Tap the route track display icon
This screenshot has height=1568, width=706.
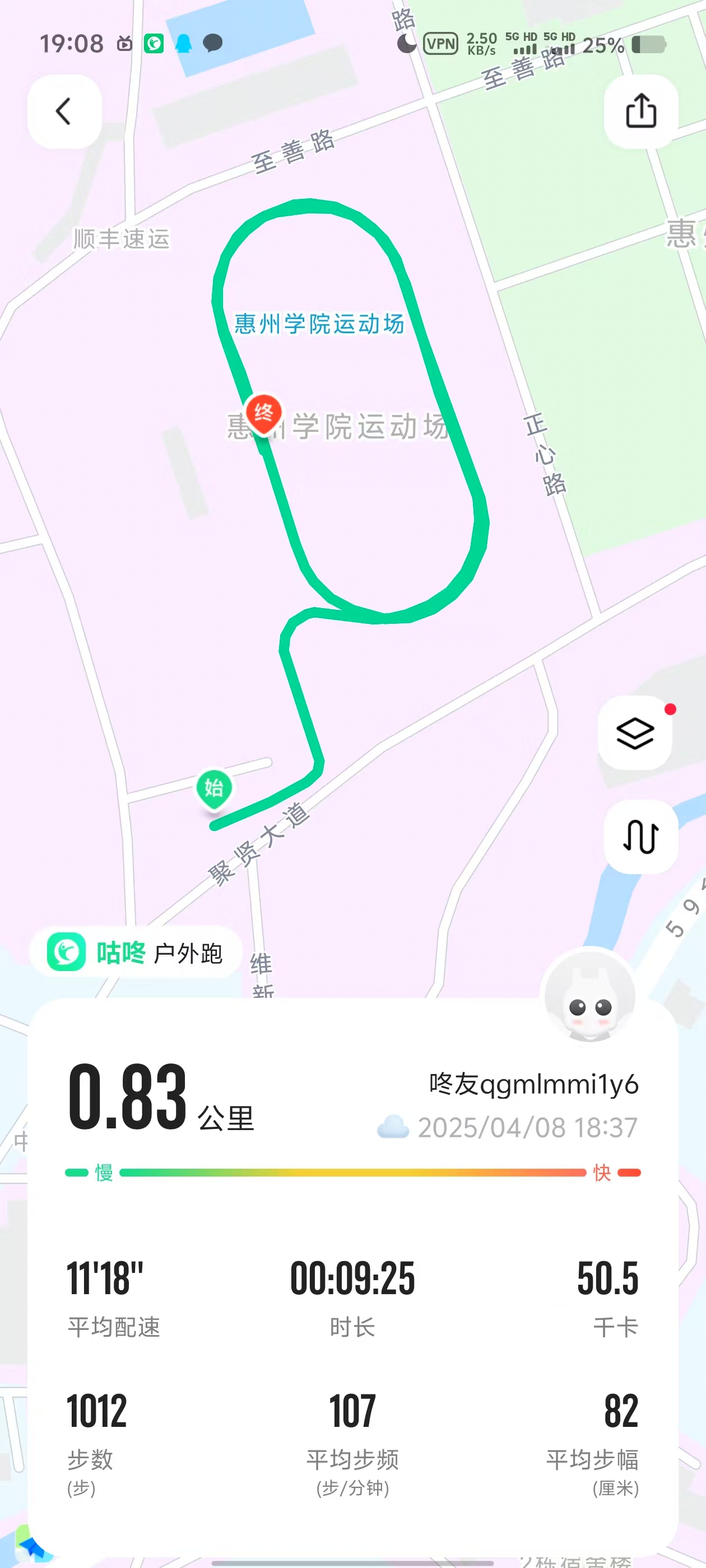pos(640,836)
